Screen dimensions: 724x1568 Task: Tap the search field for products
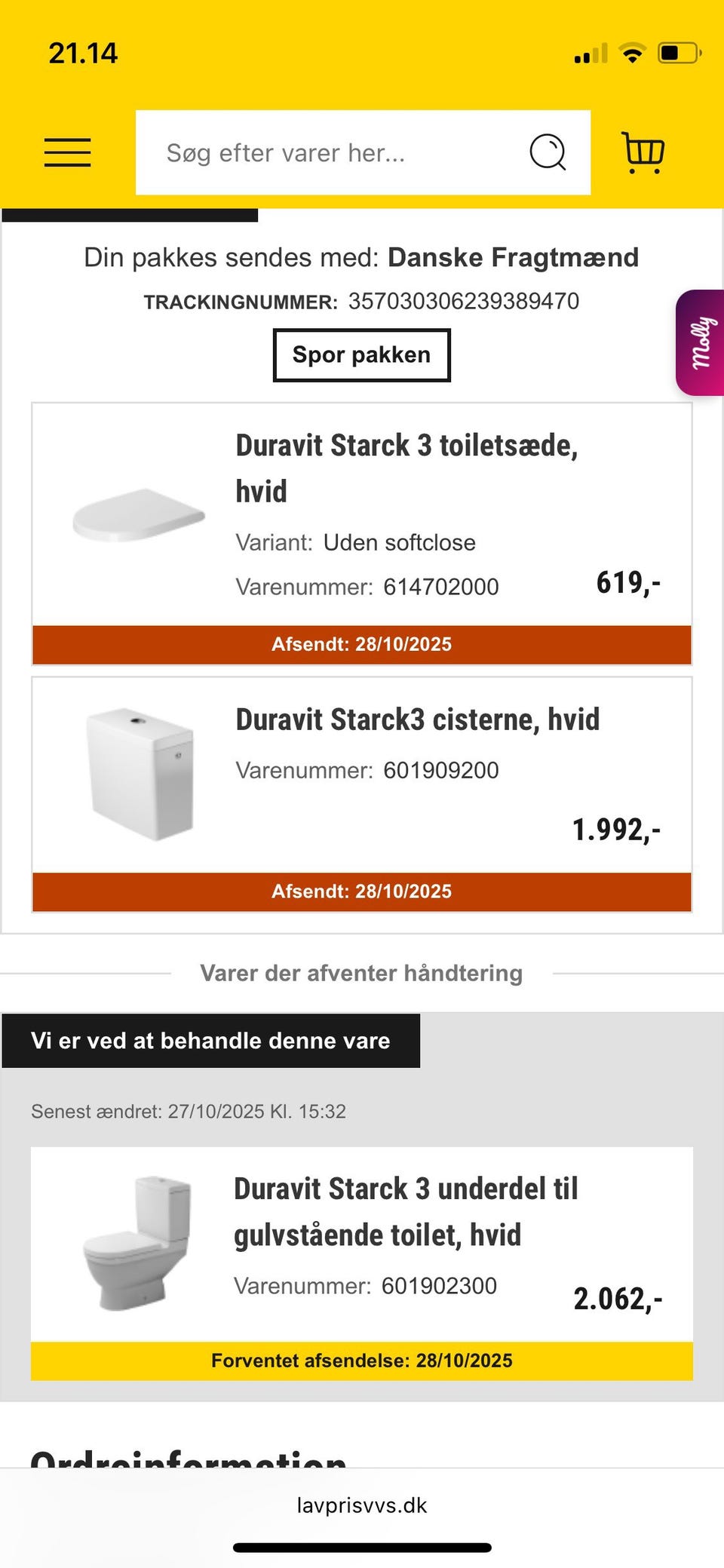(x=332, y=153)
